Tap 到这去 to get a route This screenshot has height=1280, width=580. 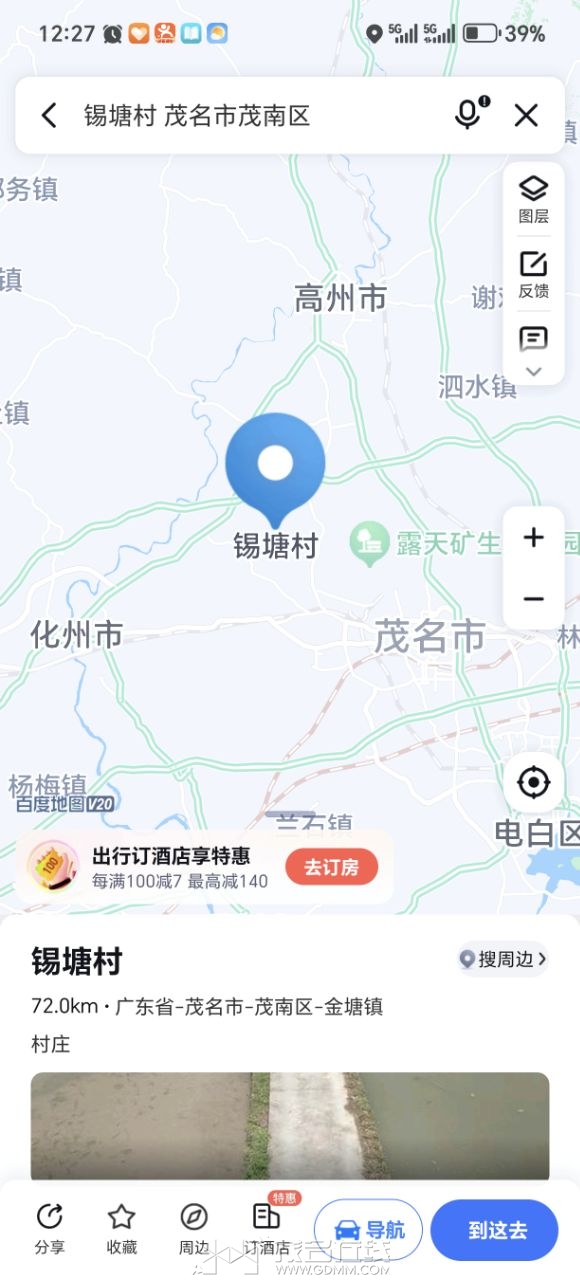pos(495,1229)
